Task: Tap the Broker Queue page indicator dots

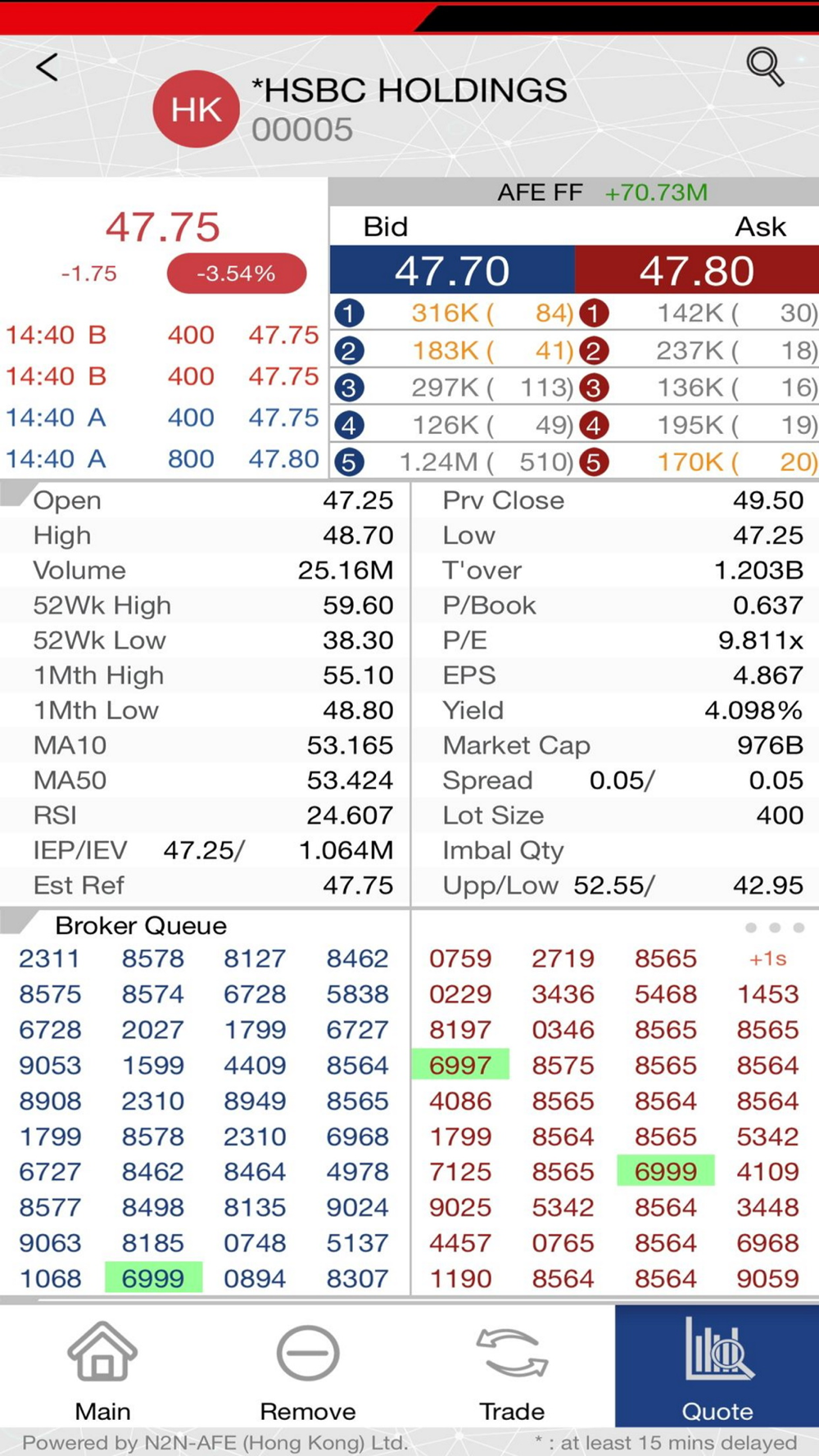Action: coord(775,927)
